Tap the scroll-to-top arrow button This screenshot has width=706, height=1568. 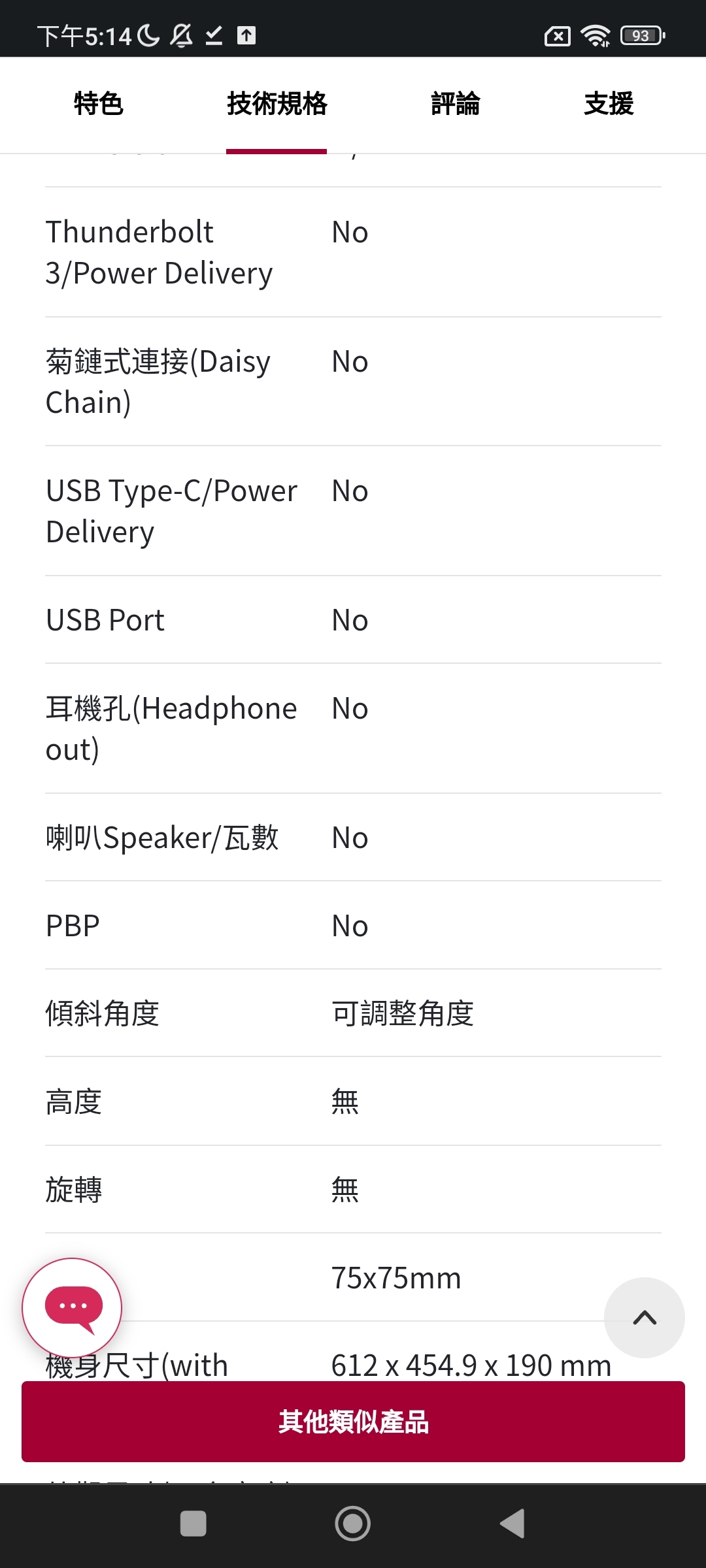[x=645, y=1318]
